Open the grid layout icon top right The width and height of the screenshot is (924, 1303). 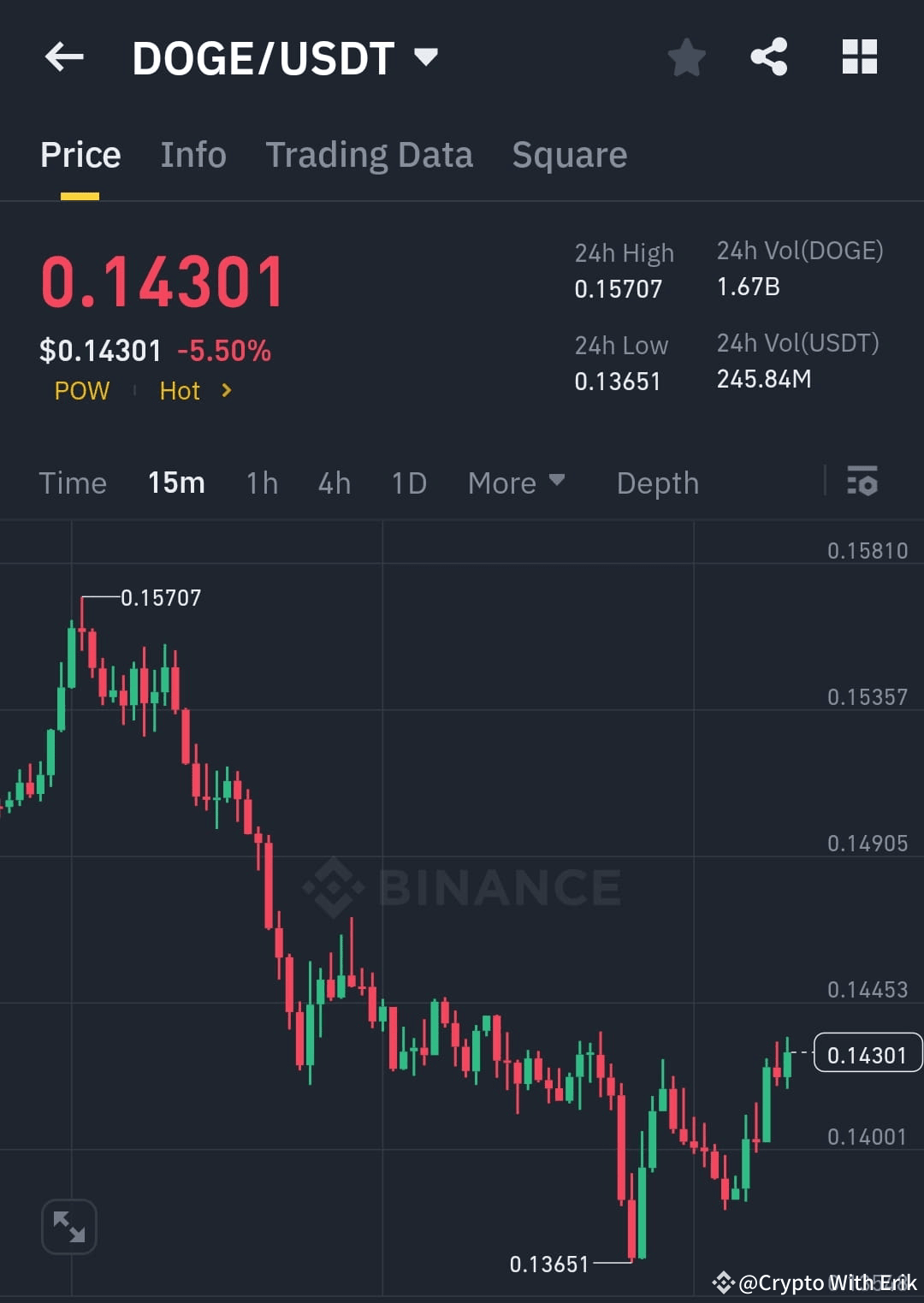(x=859, y=56)
